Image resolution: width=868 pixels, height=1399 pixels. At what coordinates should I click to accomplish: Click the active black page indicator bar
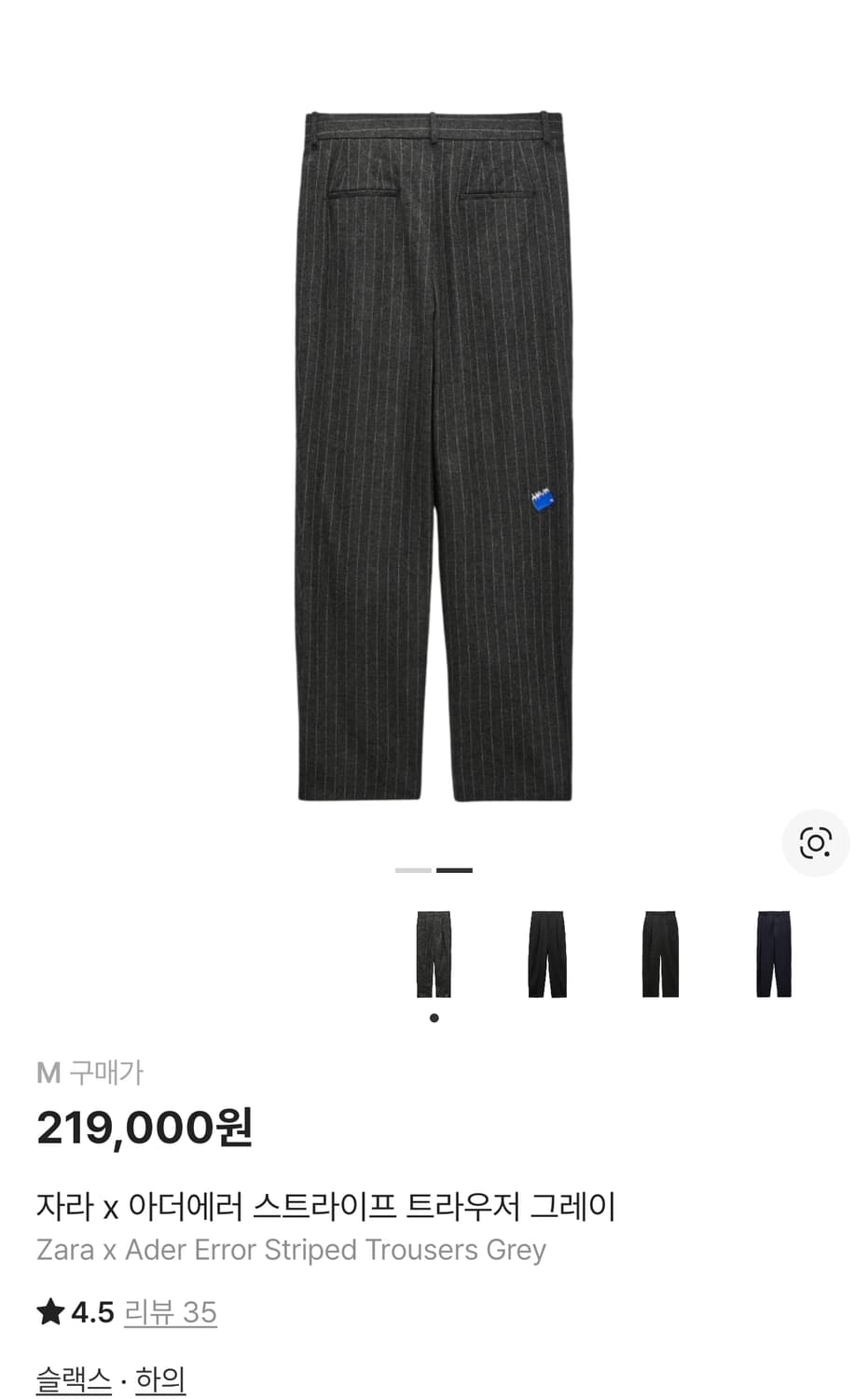(x=456, y=870)
